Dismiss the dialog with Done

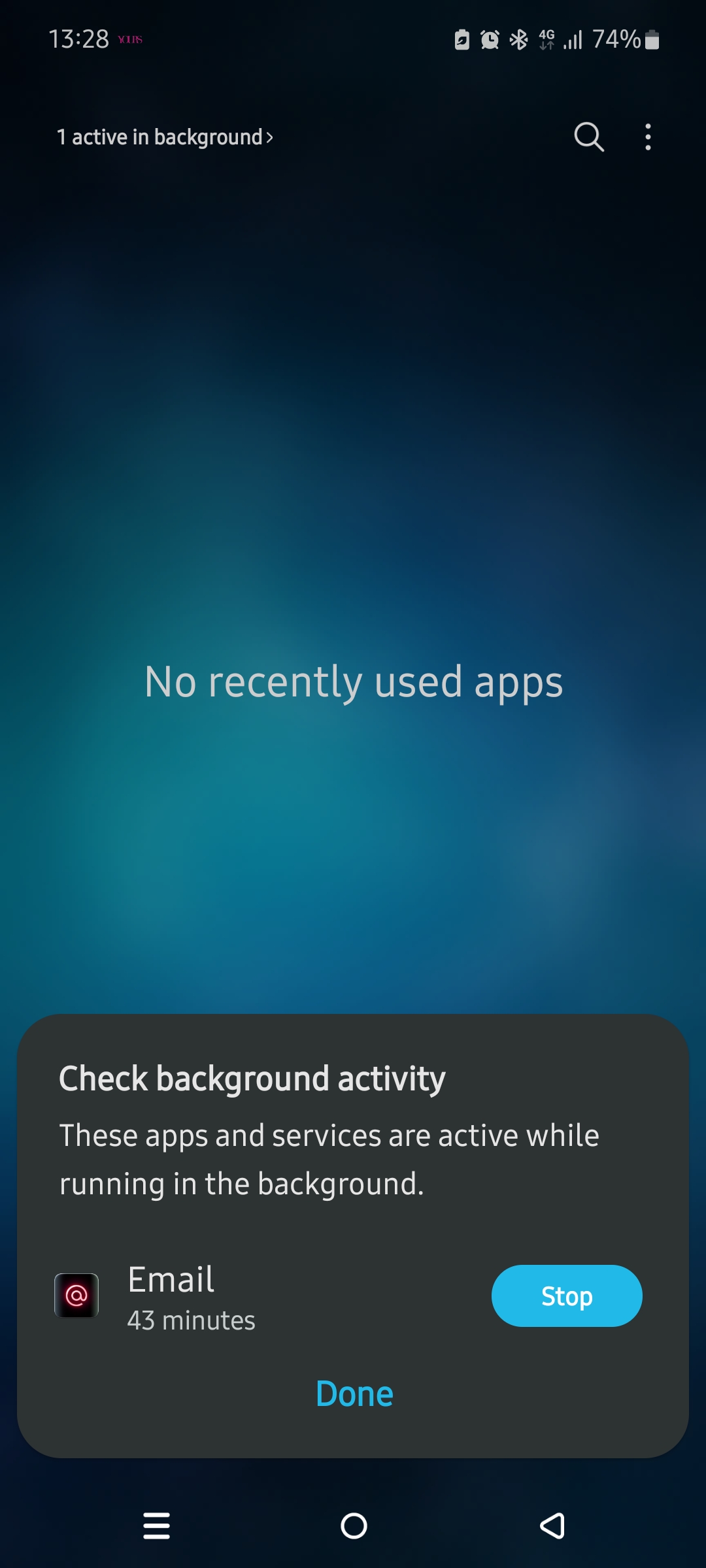pyautogui.click(x=354, y=1394)
